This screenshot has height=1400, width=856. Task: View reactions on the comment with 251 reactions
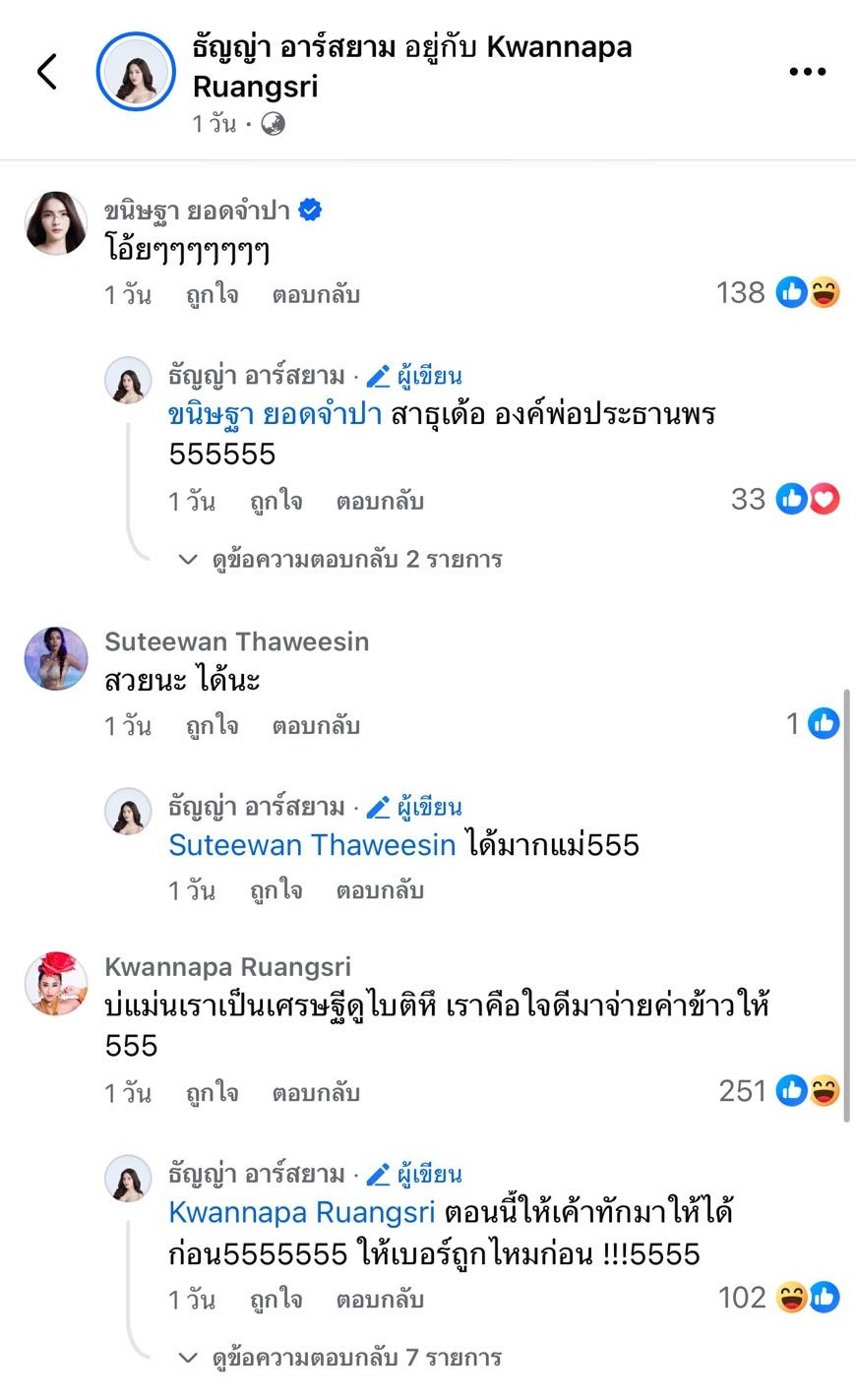779,1091
